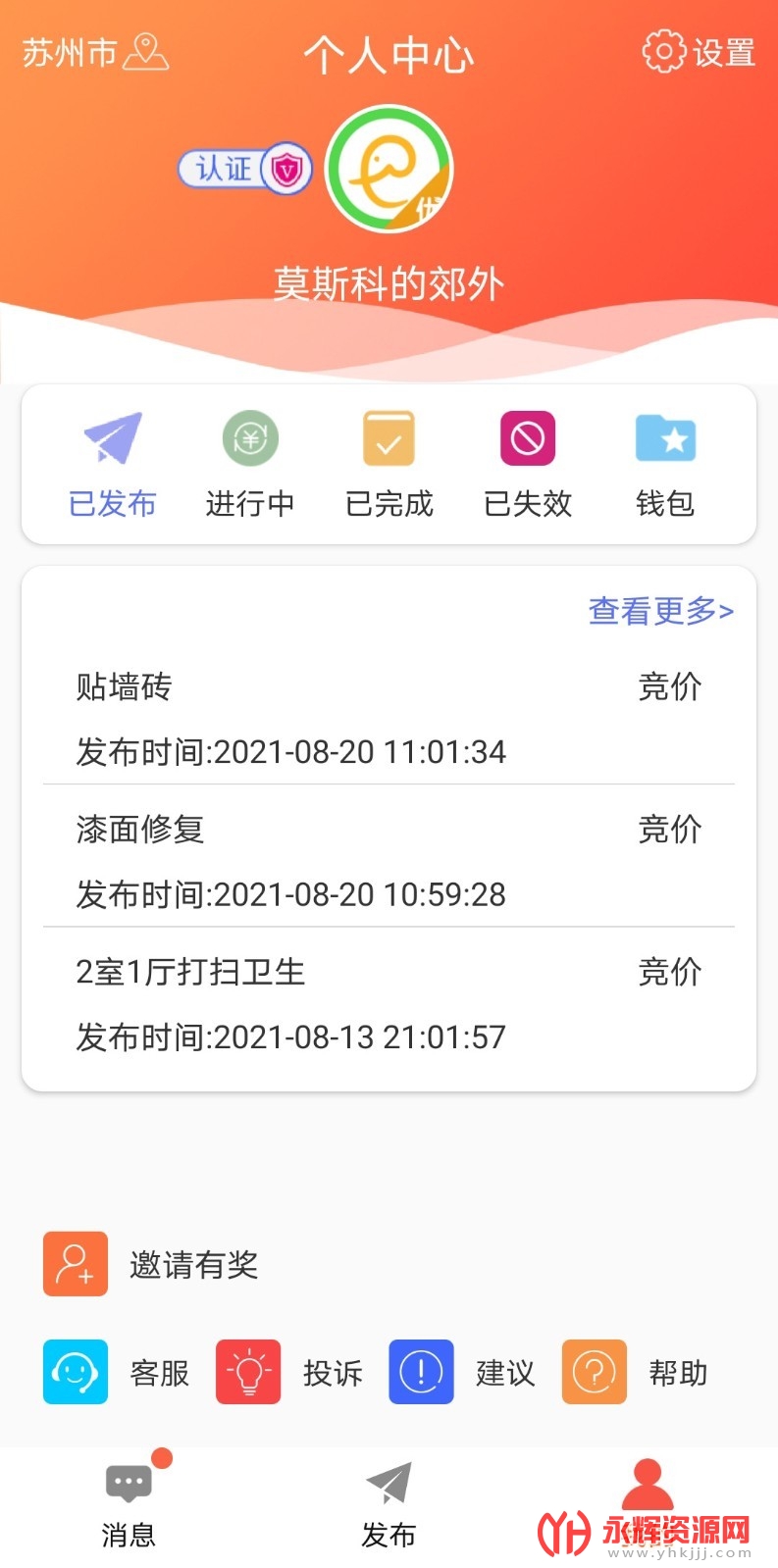The image size is (778, 1568).
Task: Open the 认证 verification badge
Action: pyautogui.click(x=244, y=169)
